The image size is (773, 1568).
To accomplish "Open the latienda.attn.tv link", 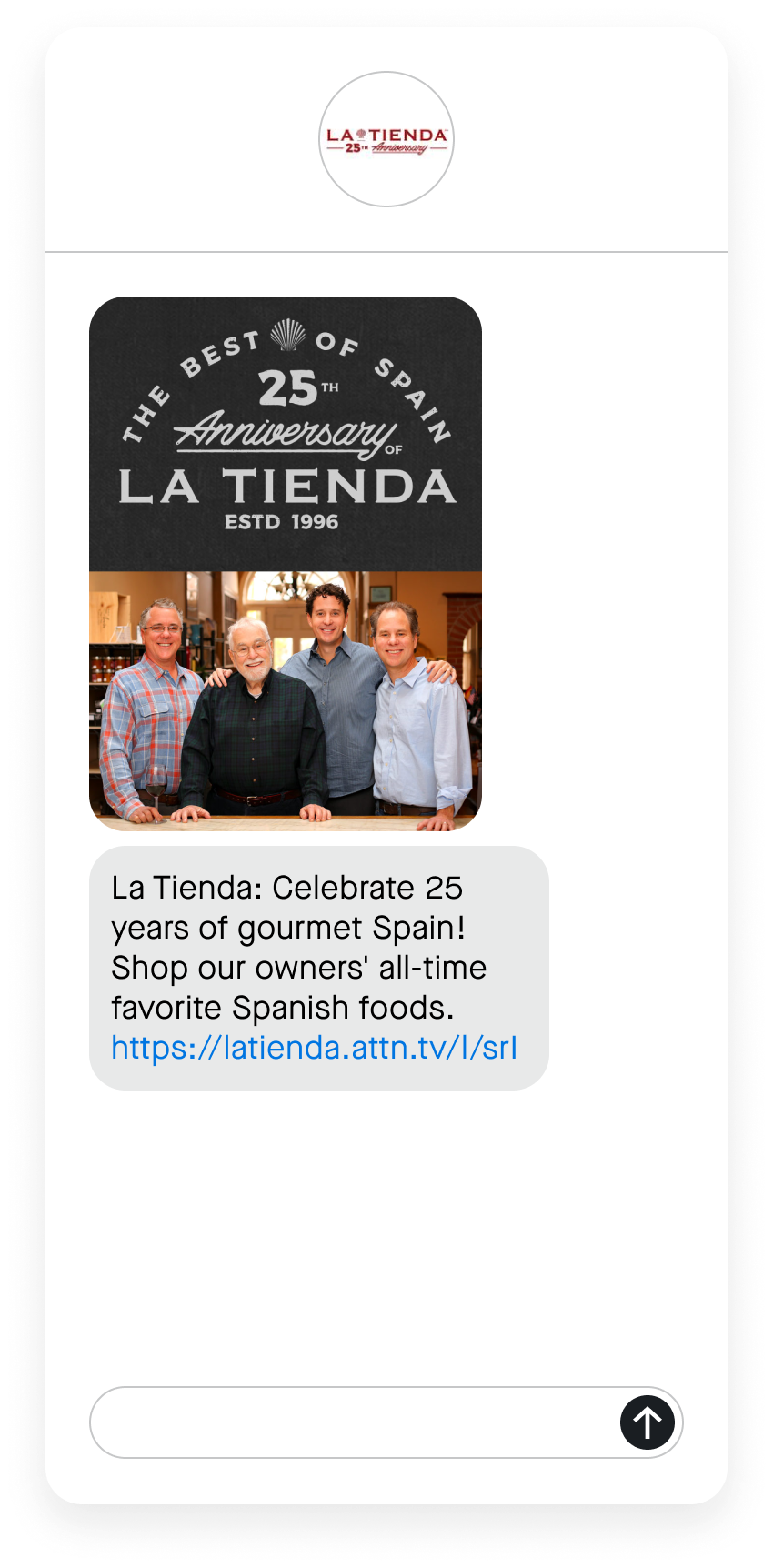I will click(x=314, y=1048).
